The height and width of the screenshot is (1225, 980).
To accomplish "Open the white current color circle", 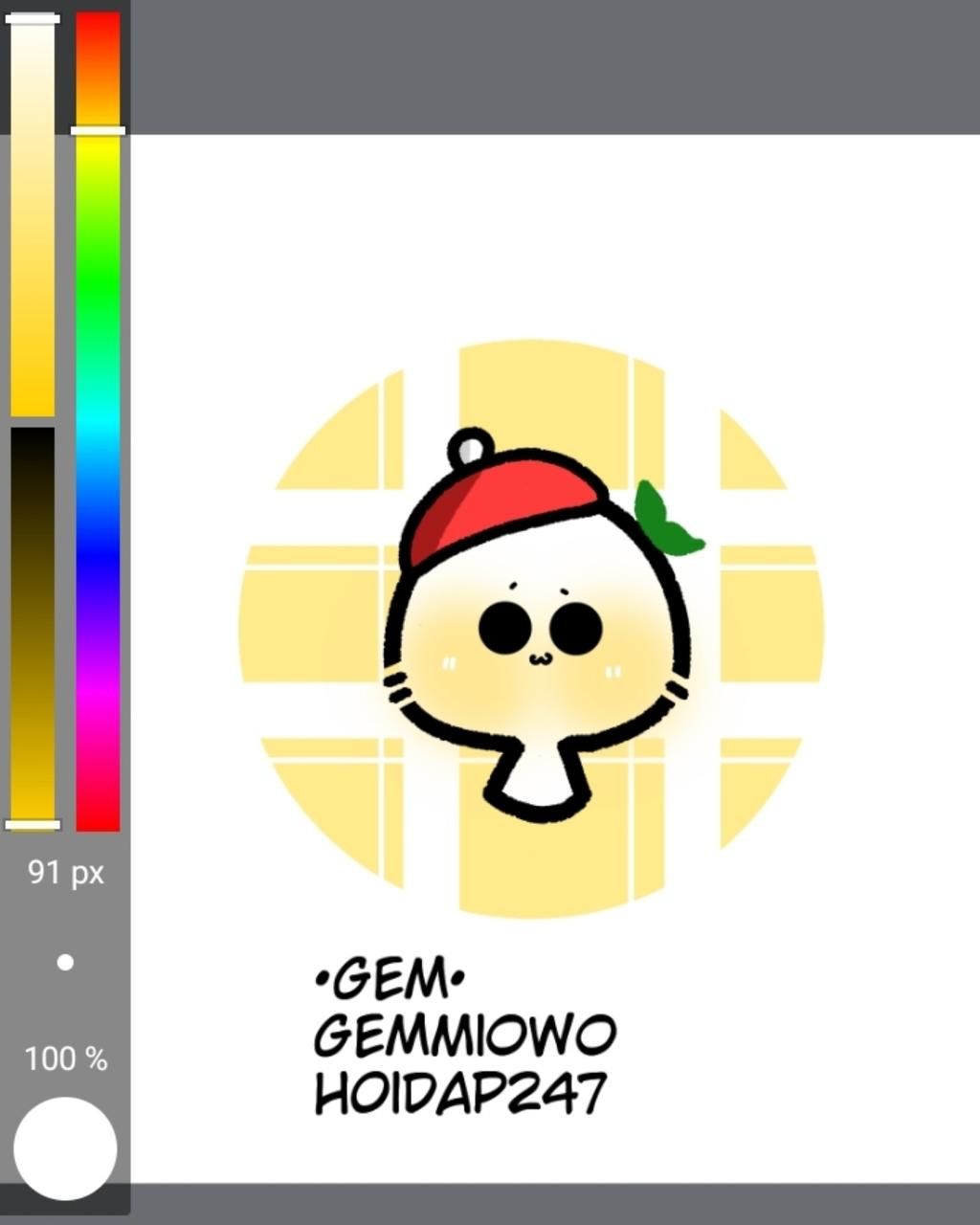I will coord(65,1148).
